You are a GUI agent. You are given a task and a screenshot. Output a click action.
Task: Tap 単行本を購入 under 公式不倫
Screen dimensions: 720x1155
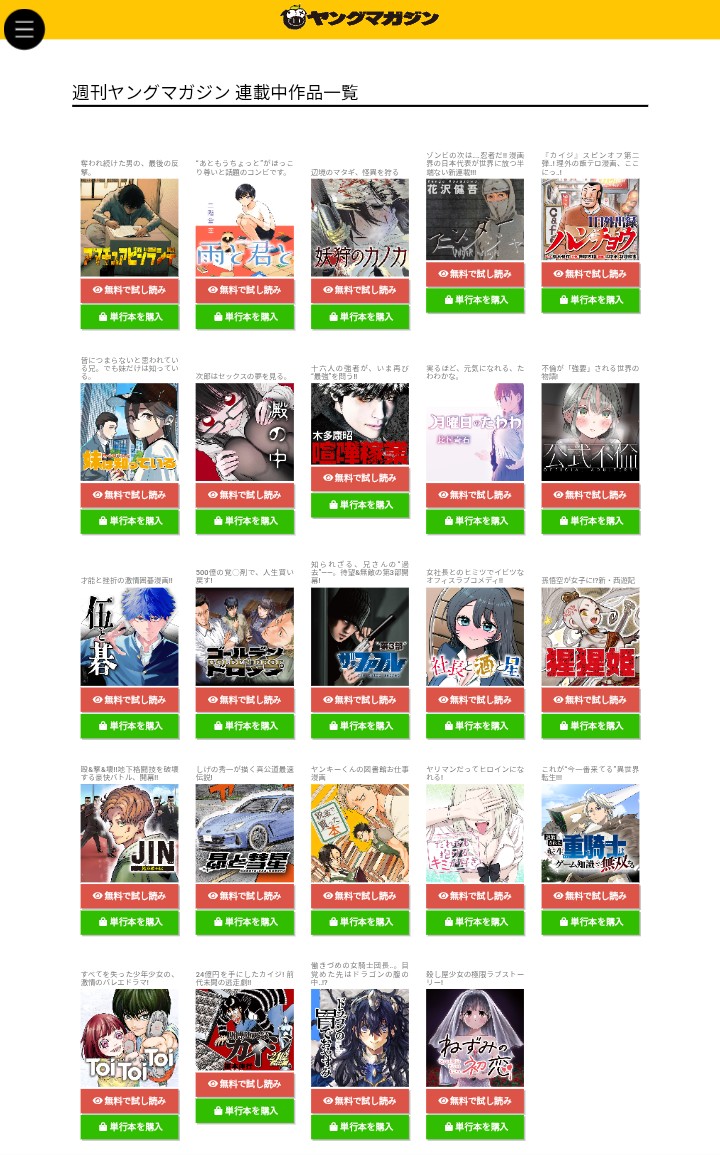[x=590, y=521]
